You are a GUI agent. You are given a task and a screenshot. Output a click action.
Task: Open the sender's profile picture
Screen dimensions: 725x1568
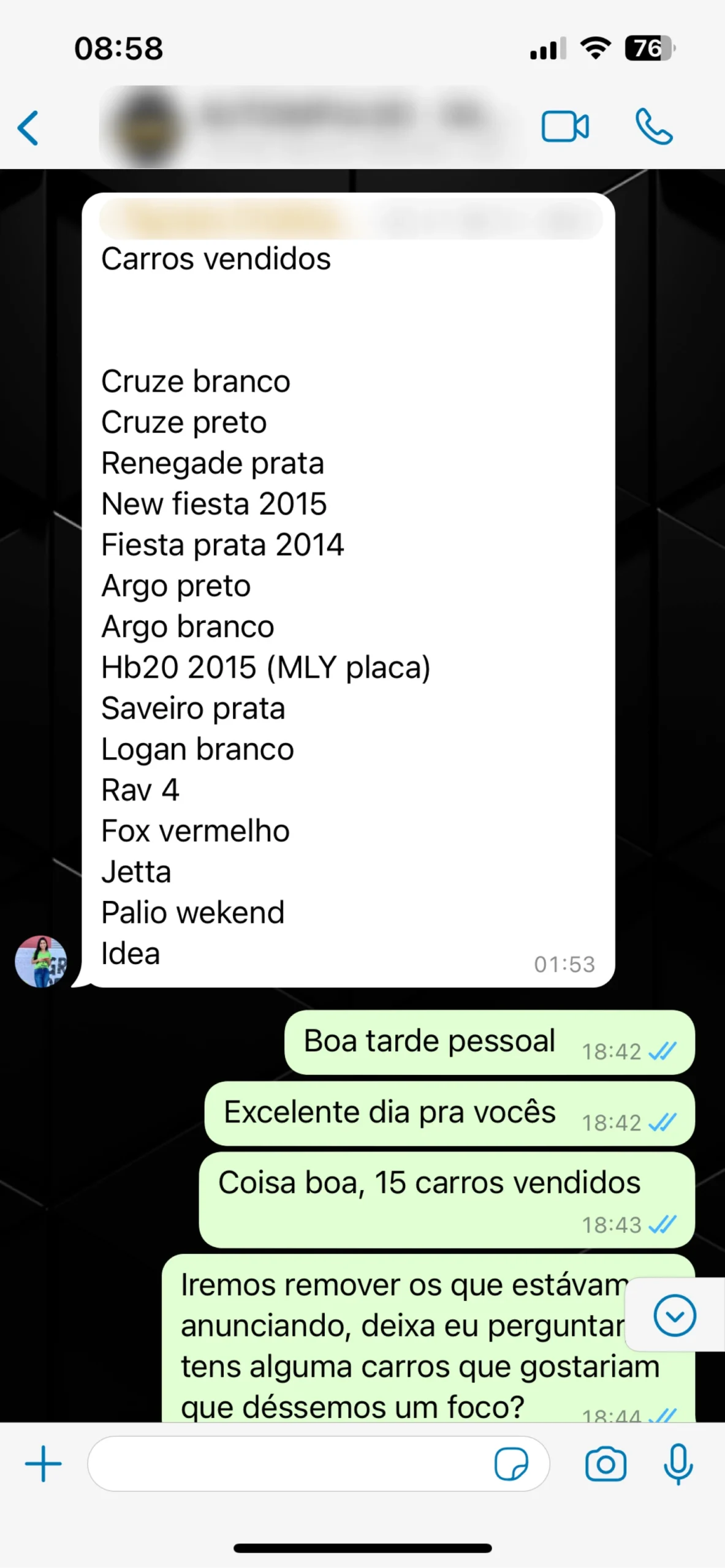(41, 961)
